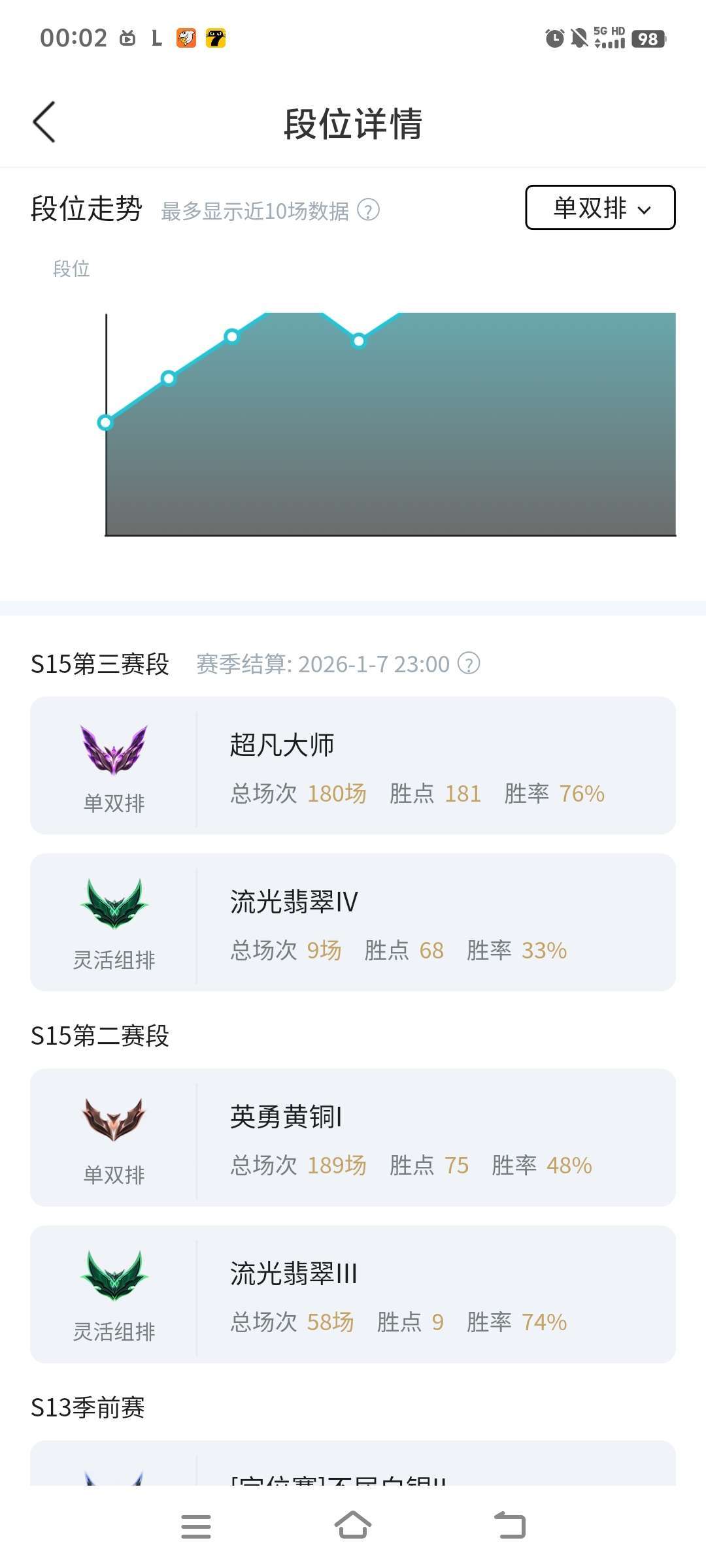Open the 段位详情 title bar
This screenshot has height=1568, width=706.
(353, 125)
